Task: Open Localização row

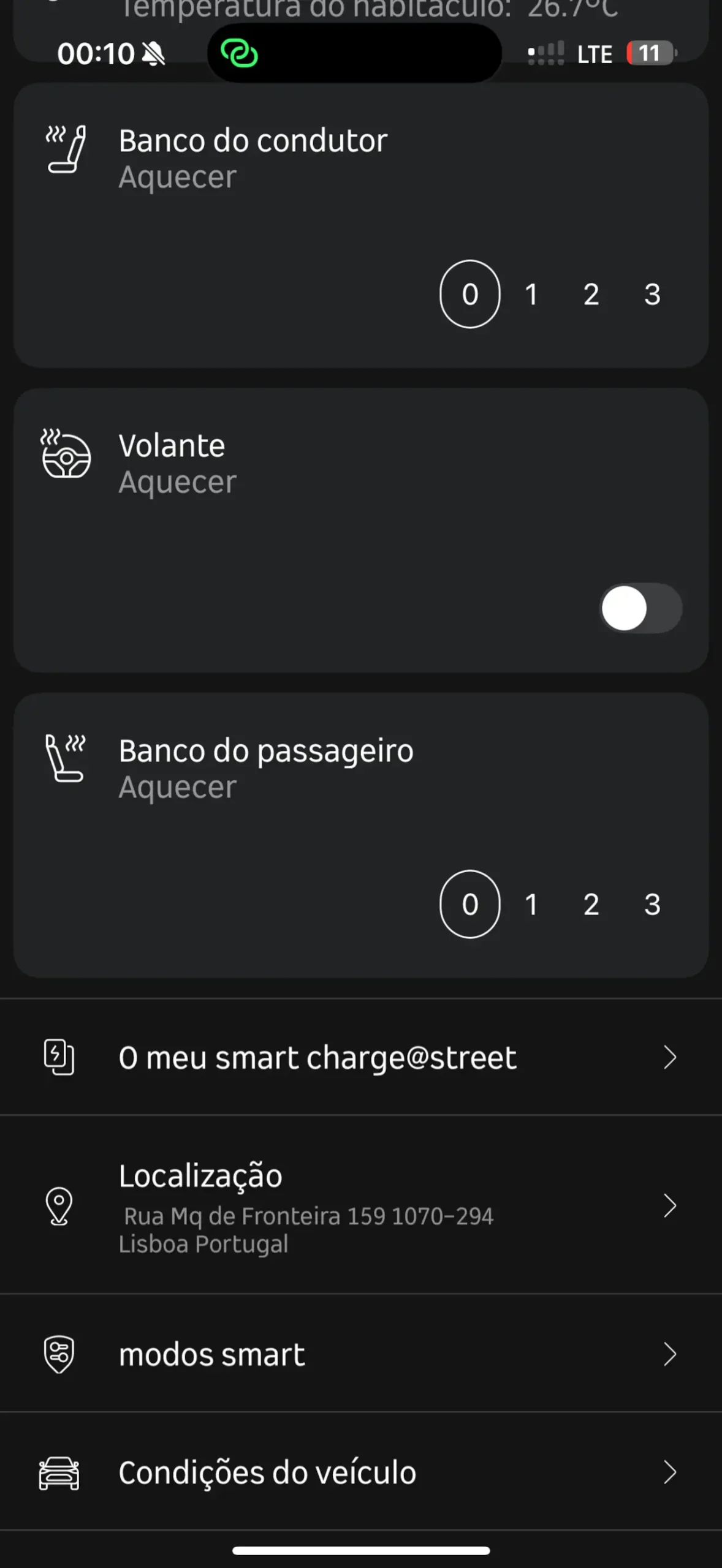Action: tap(361, 1205)
